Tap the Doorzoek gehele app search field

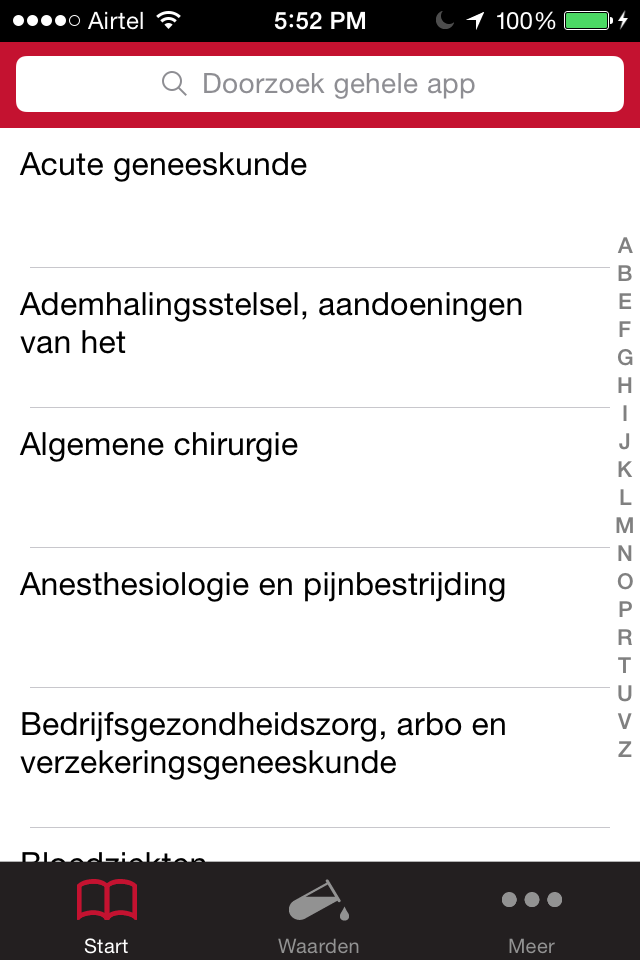[x=320, y=84]
